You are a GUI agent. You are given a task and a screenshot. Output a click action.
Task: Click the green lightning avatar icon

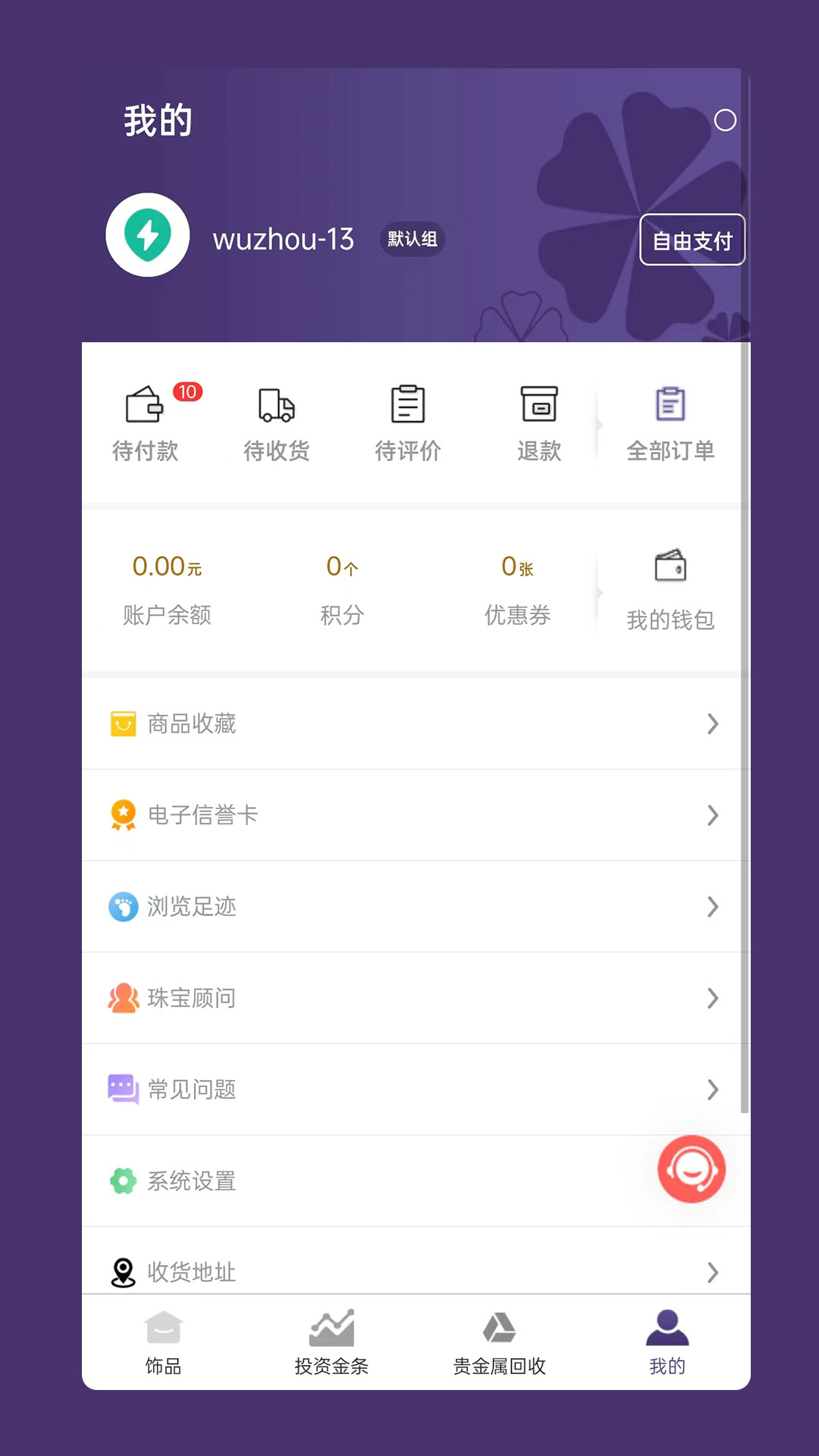coord(148,235)
